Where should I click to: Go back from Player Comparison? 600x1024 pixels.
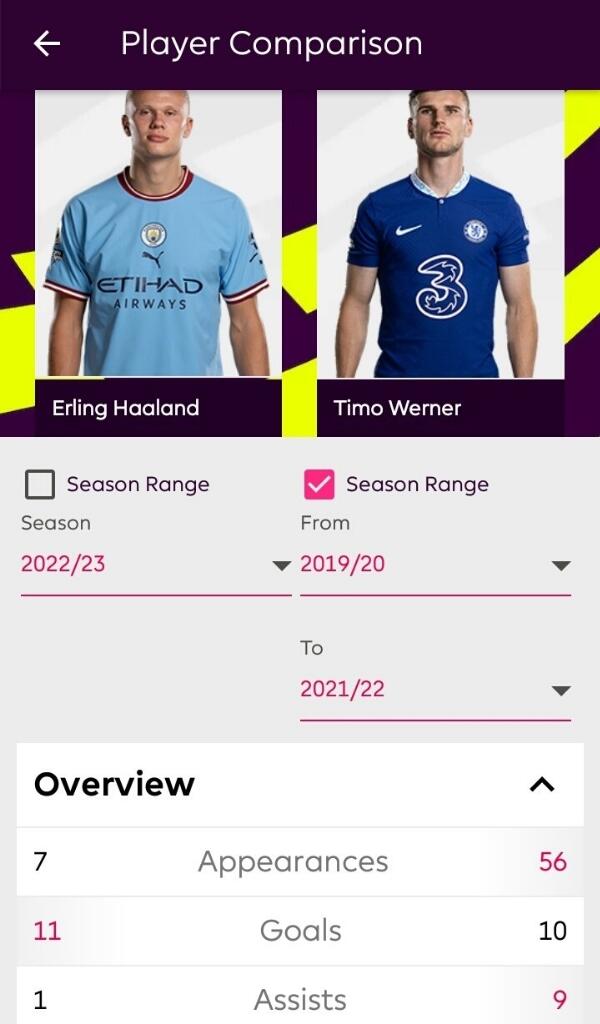[47, 43]
